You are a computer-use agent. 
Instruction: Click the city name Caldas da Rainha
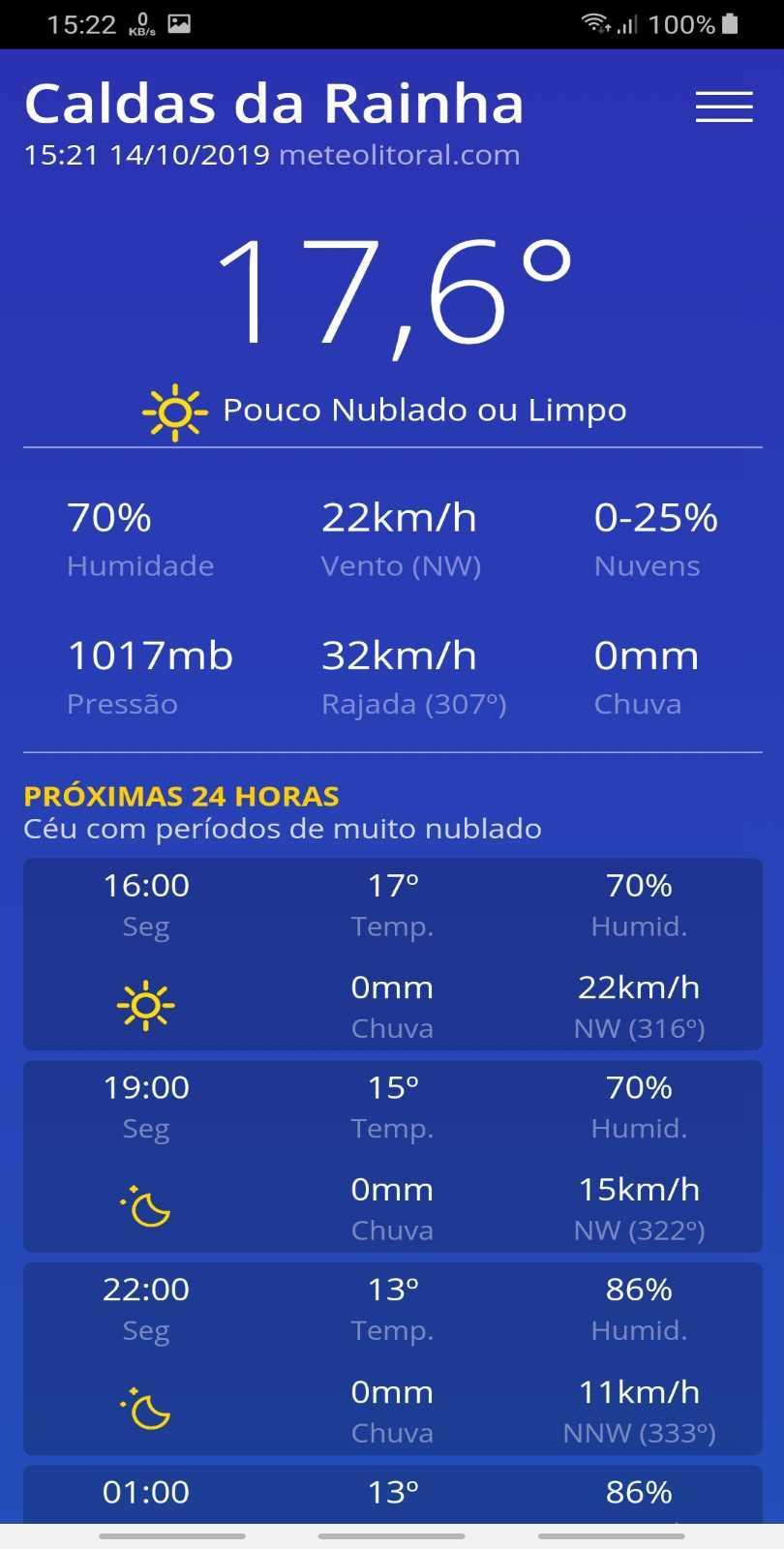pos(276,102)
